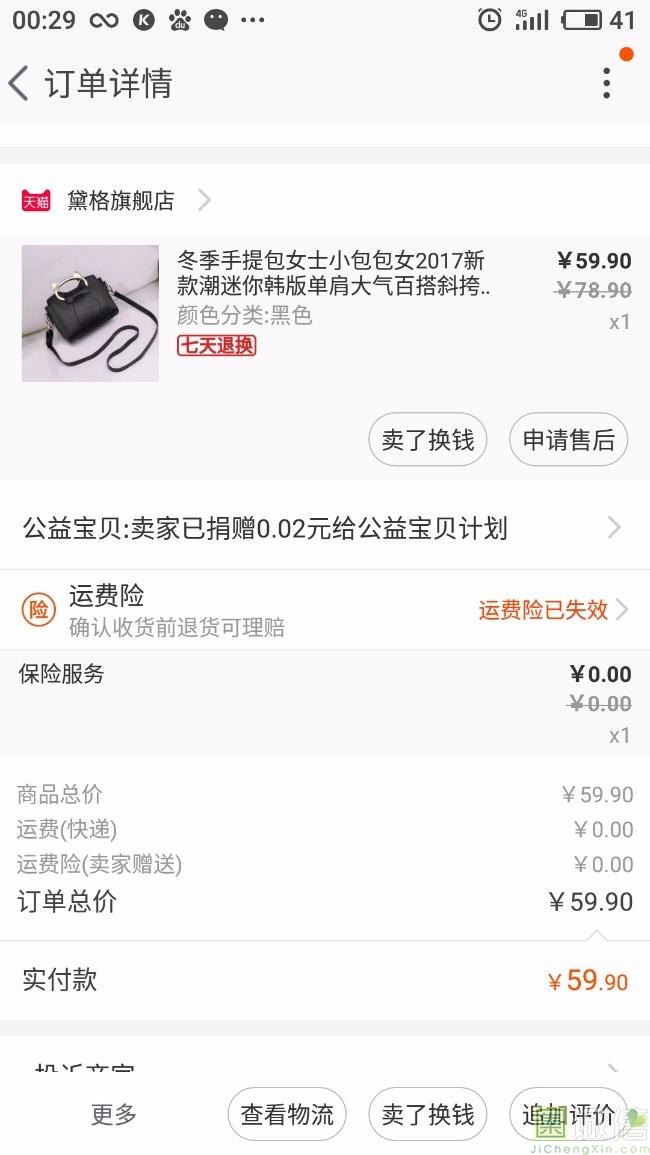Image resolution: width=650 pixels, height=1155 pixels.
Task: Tap 查看物流 to track the shipment
Action: pos(287,1114)
